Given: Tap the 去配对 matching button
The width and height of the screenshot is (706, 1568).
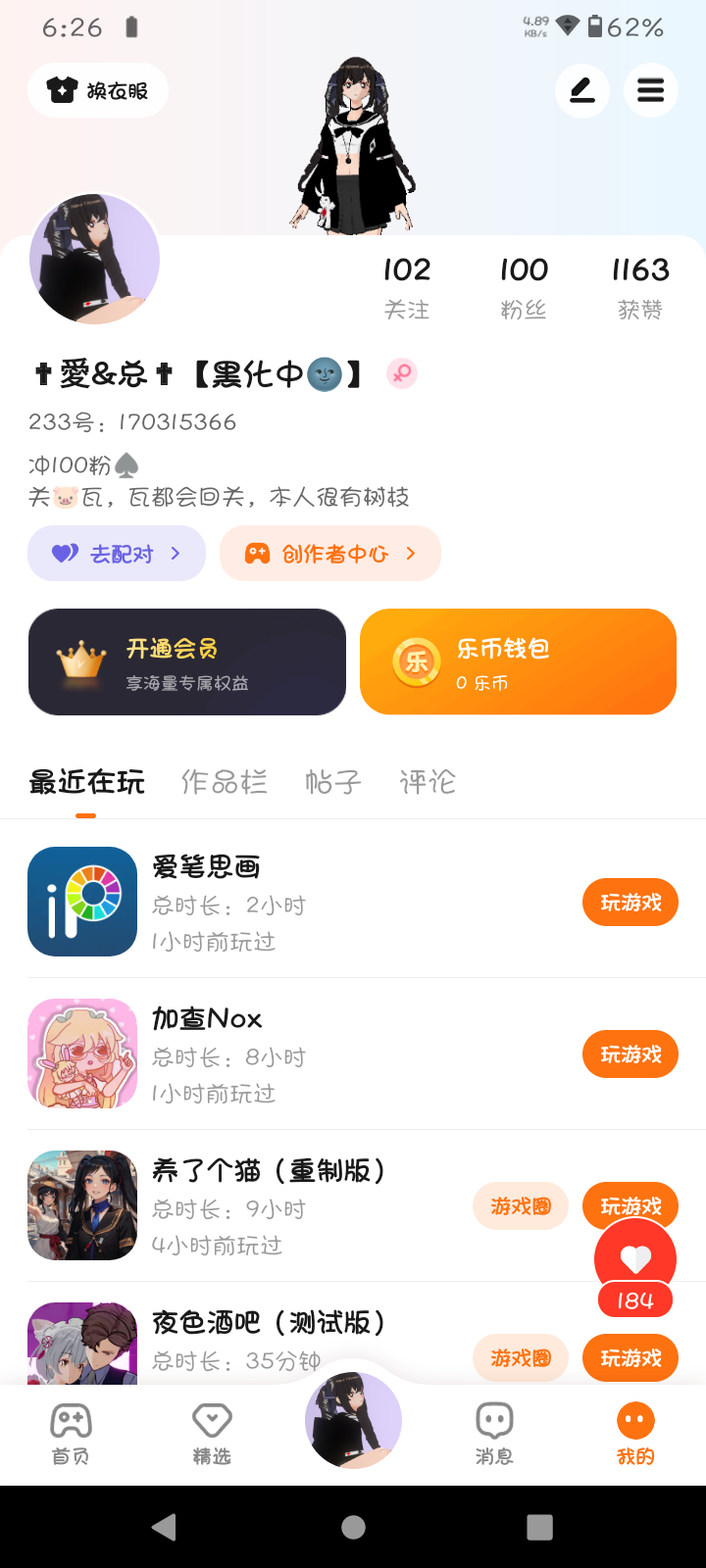Looking at the screenshot, I should (x=117, y=554).
